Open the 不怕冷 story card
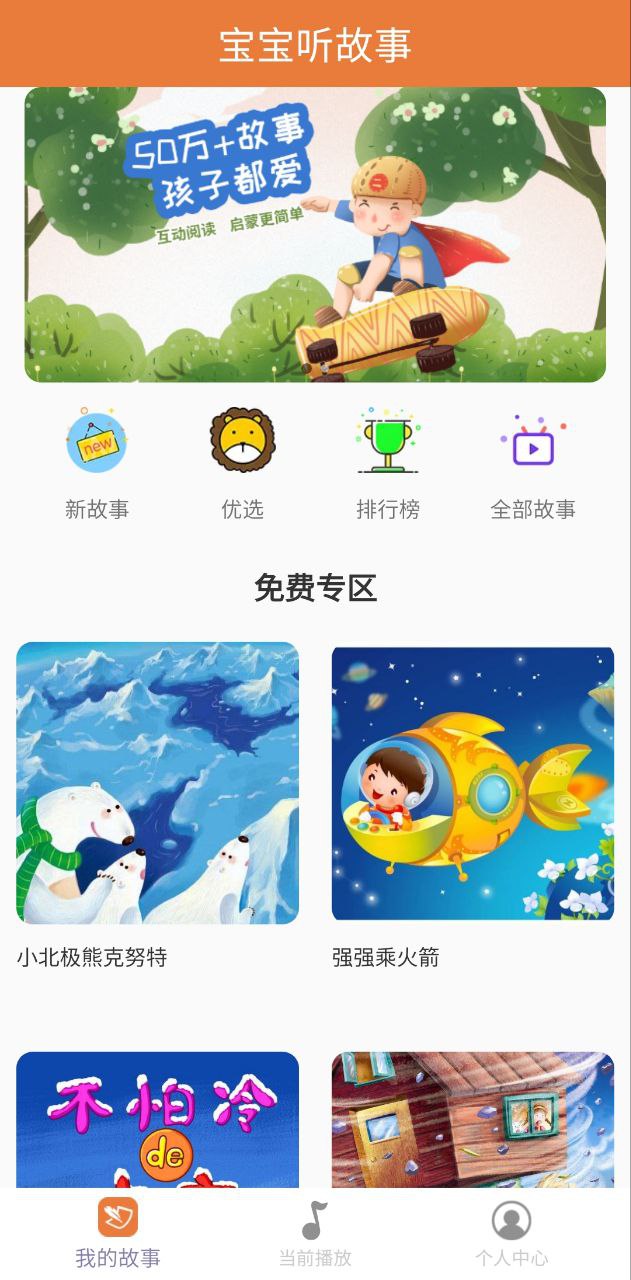Viewport: 631px width, 1280px height. 157,1118
